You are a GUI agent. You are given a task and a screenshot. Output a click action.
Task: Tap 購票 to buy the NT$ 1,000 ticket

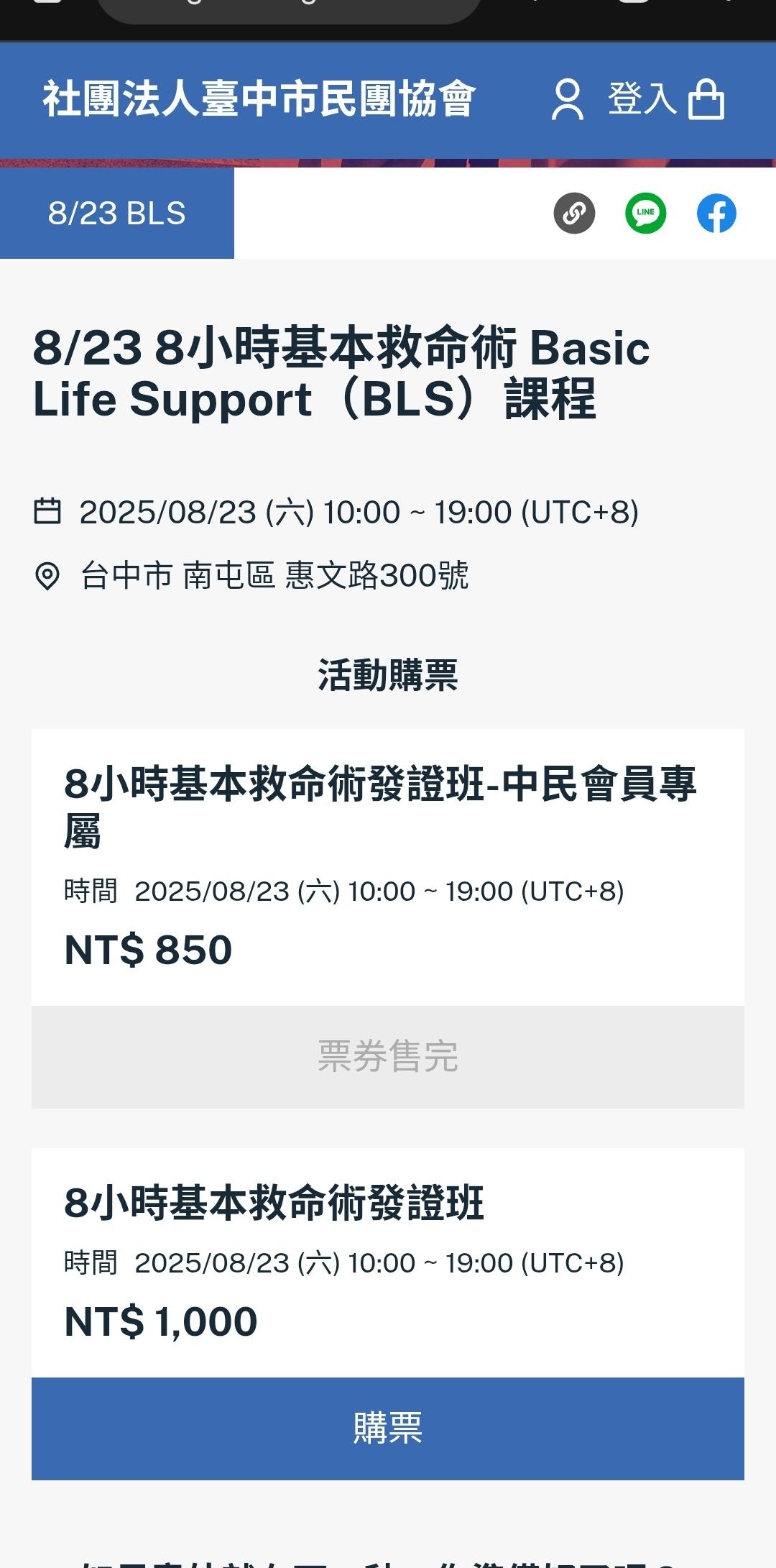coord(388,1429)
